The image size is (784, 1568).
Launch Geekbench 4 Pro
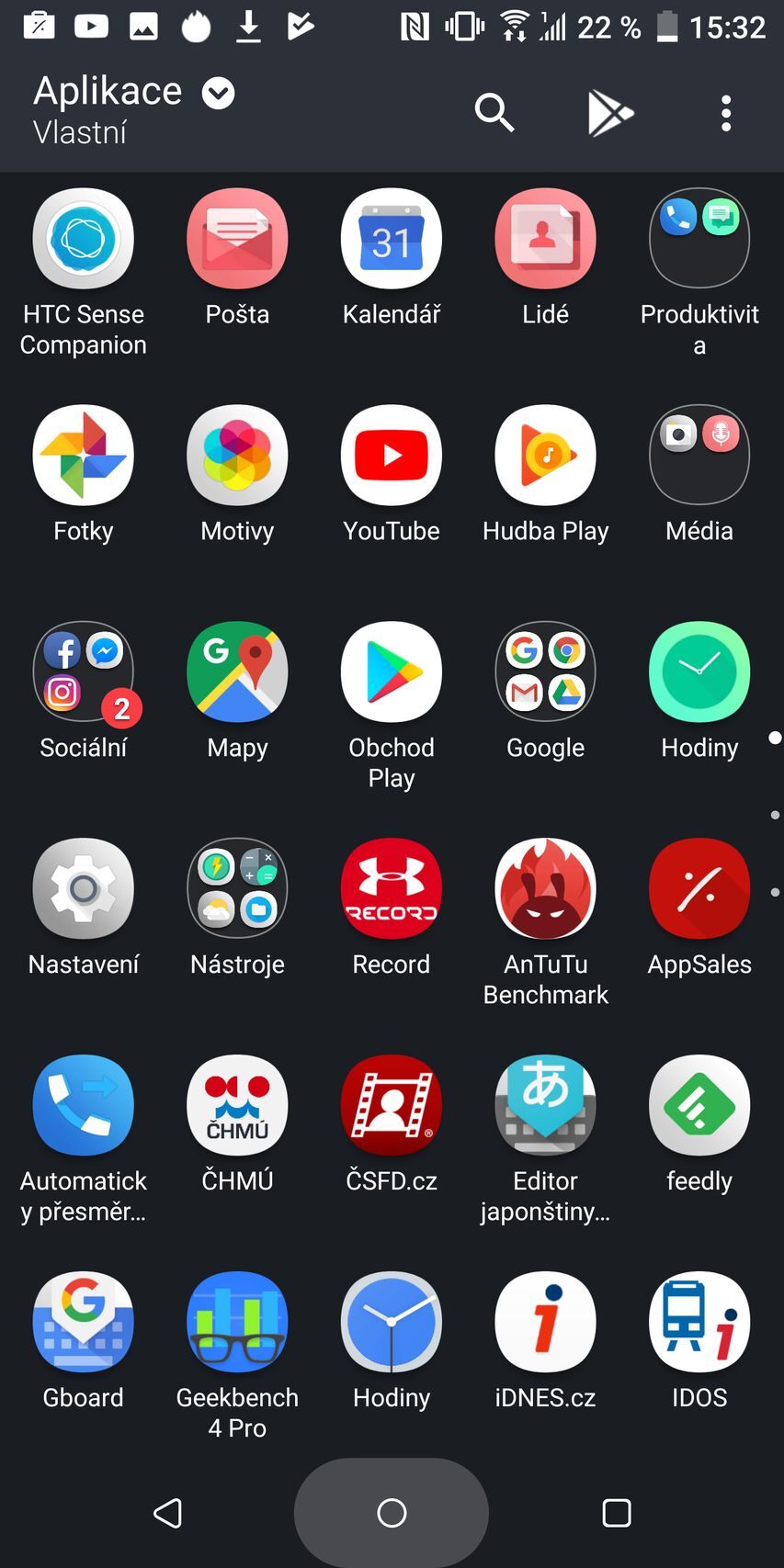[236, 1322]
